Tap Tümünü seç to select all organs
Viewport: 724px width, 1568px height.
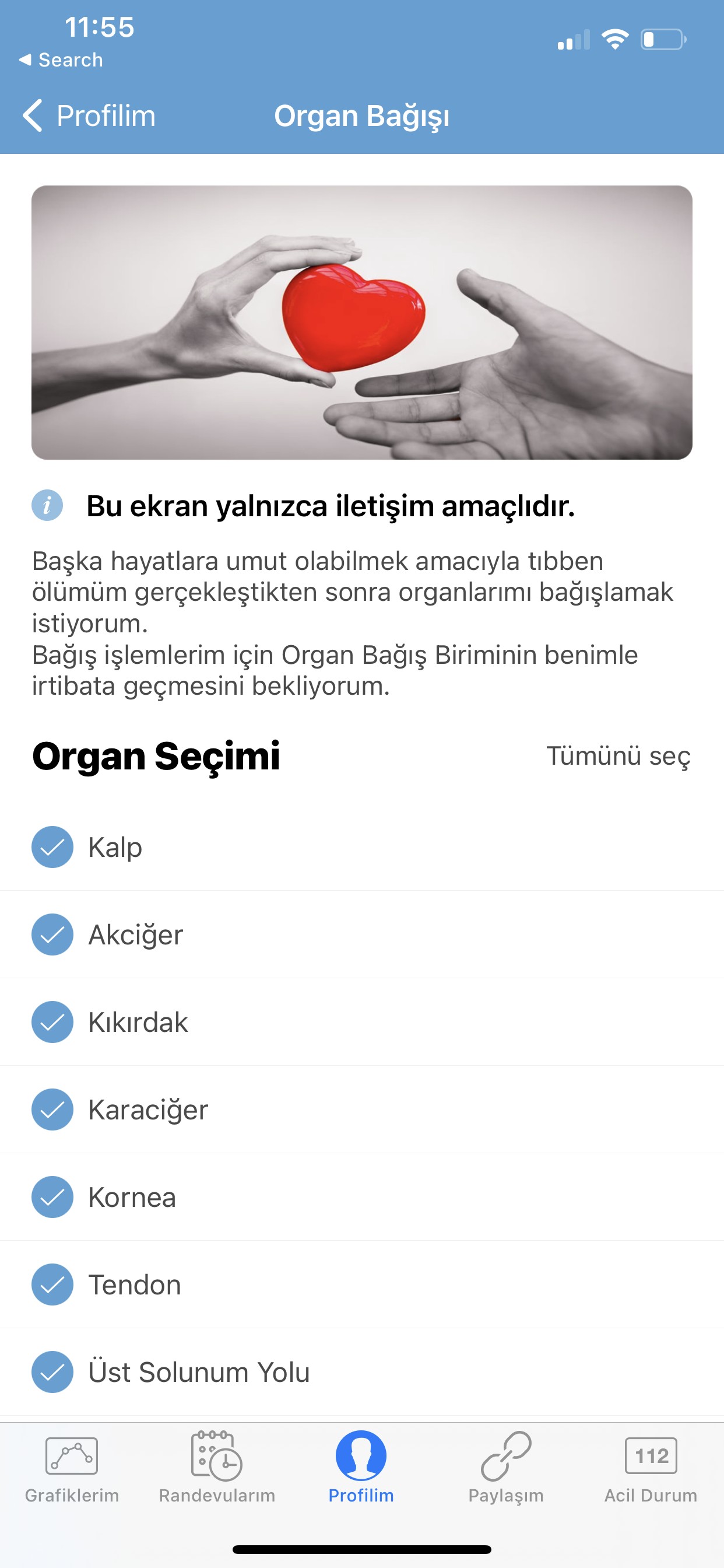[617, 755]
